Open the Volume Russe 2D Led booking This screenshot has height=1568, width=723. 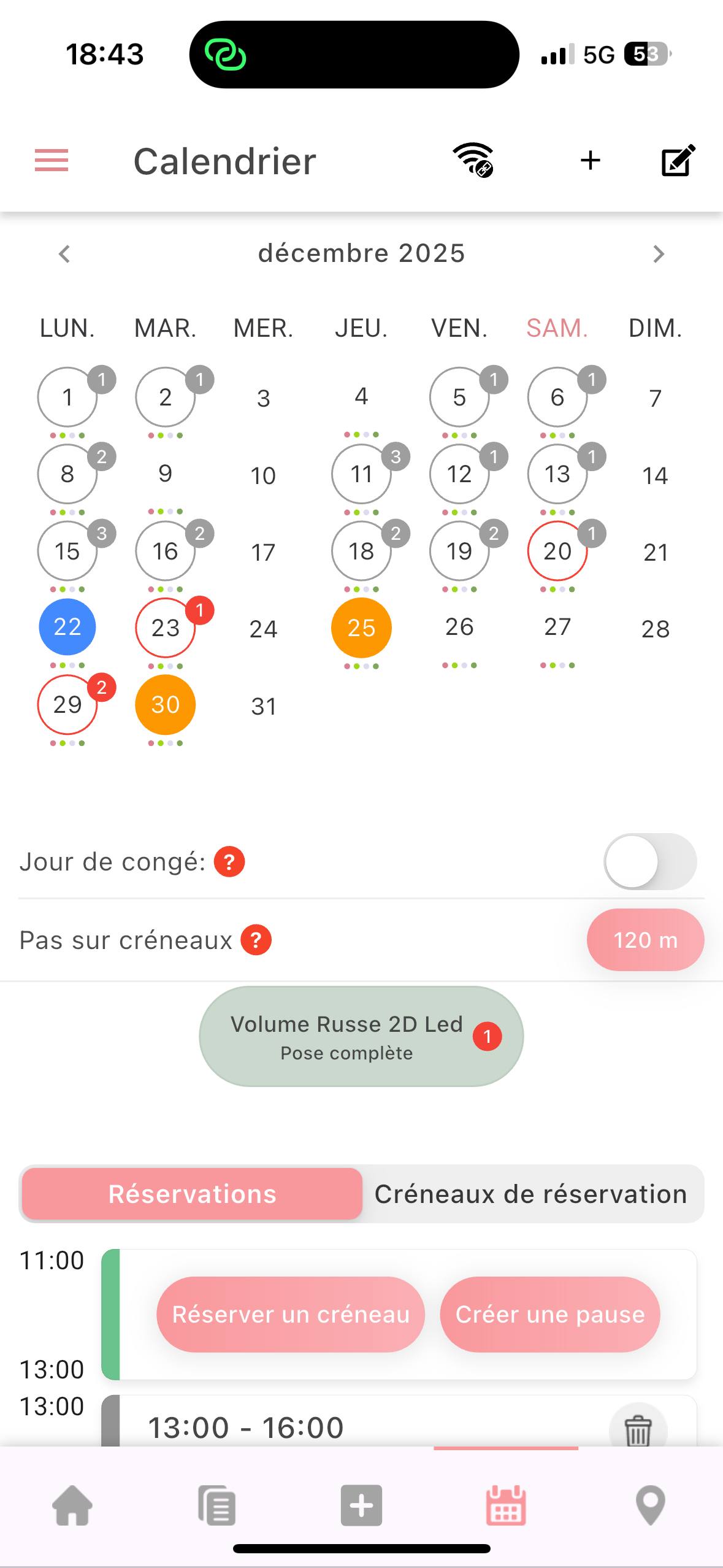tap(361, 1036)
